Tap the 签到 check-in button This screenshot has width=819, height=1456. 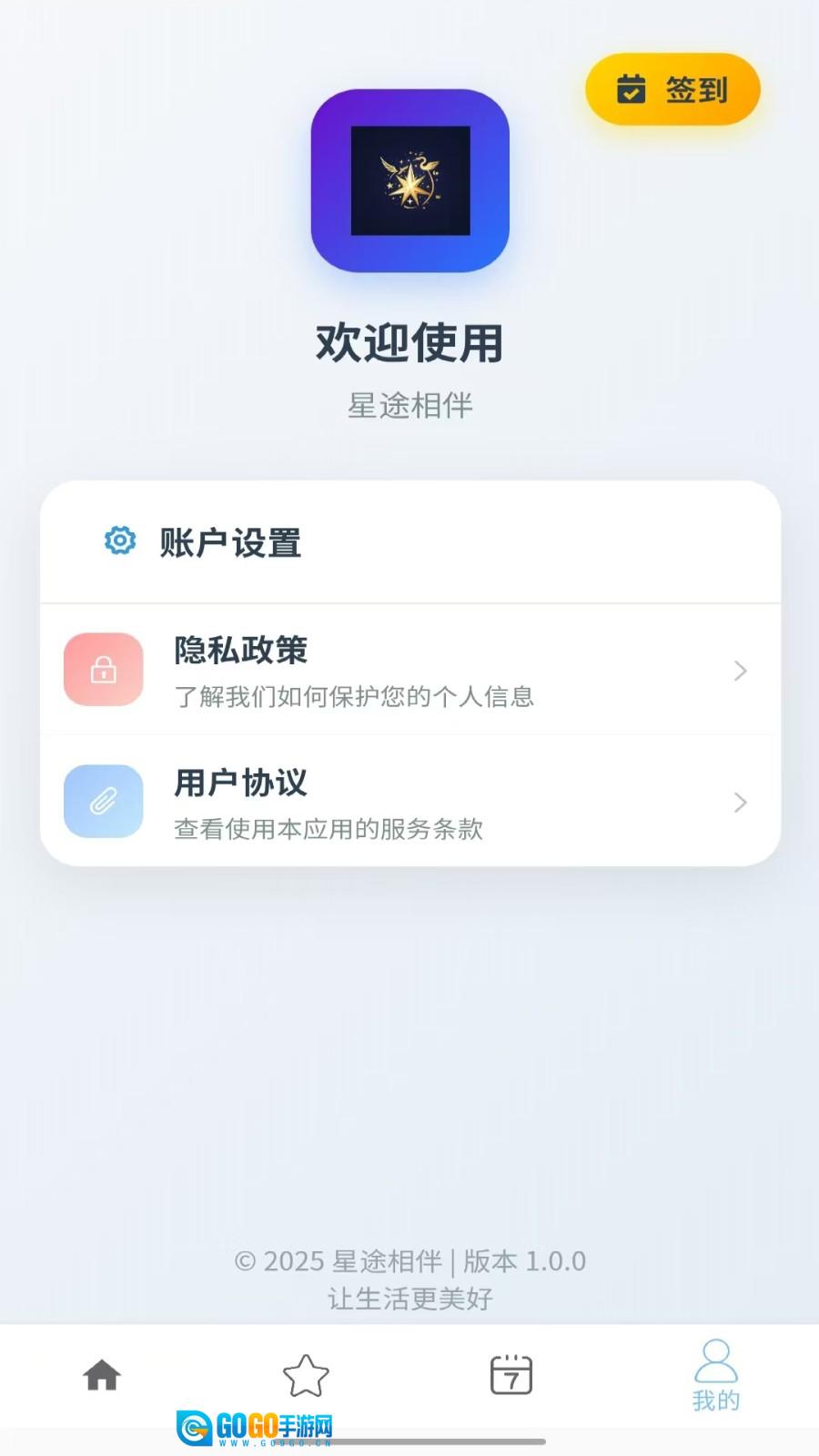tap(672, 89)
